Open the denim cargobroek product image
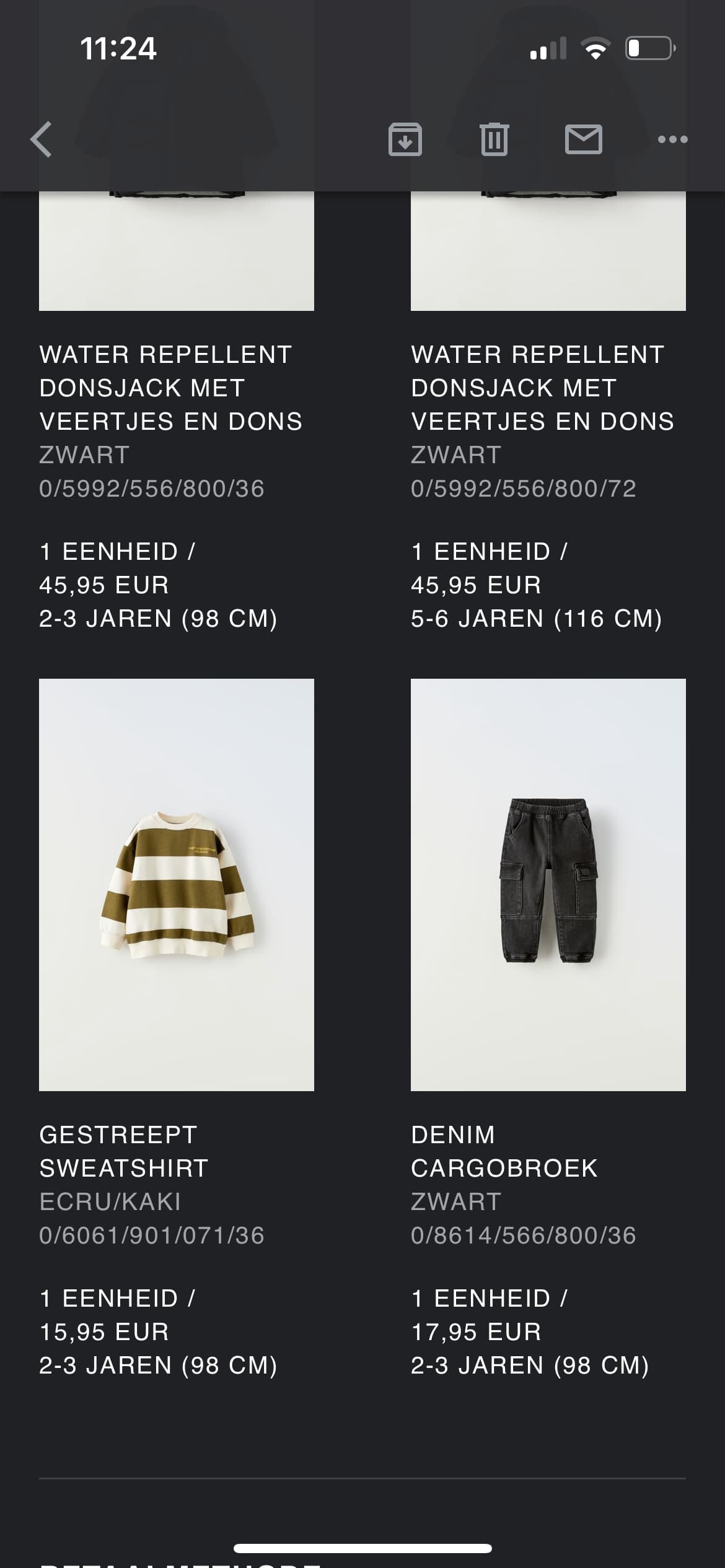The image size is (725, 1568). point(548,884)
